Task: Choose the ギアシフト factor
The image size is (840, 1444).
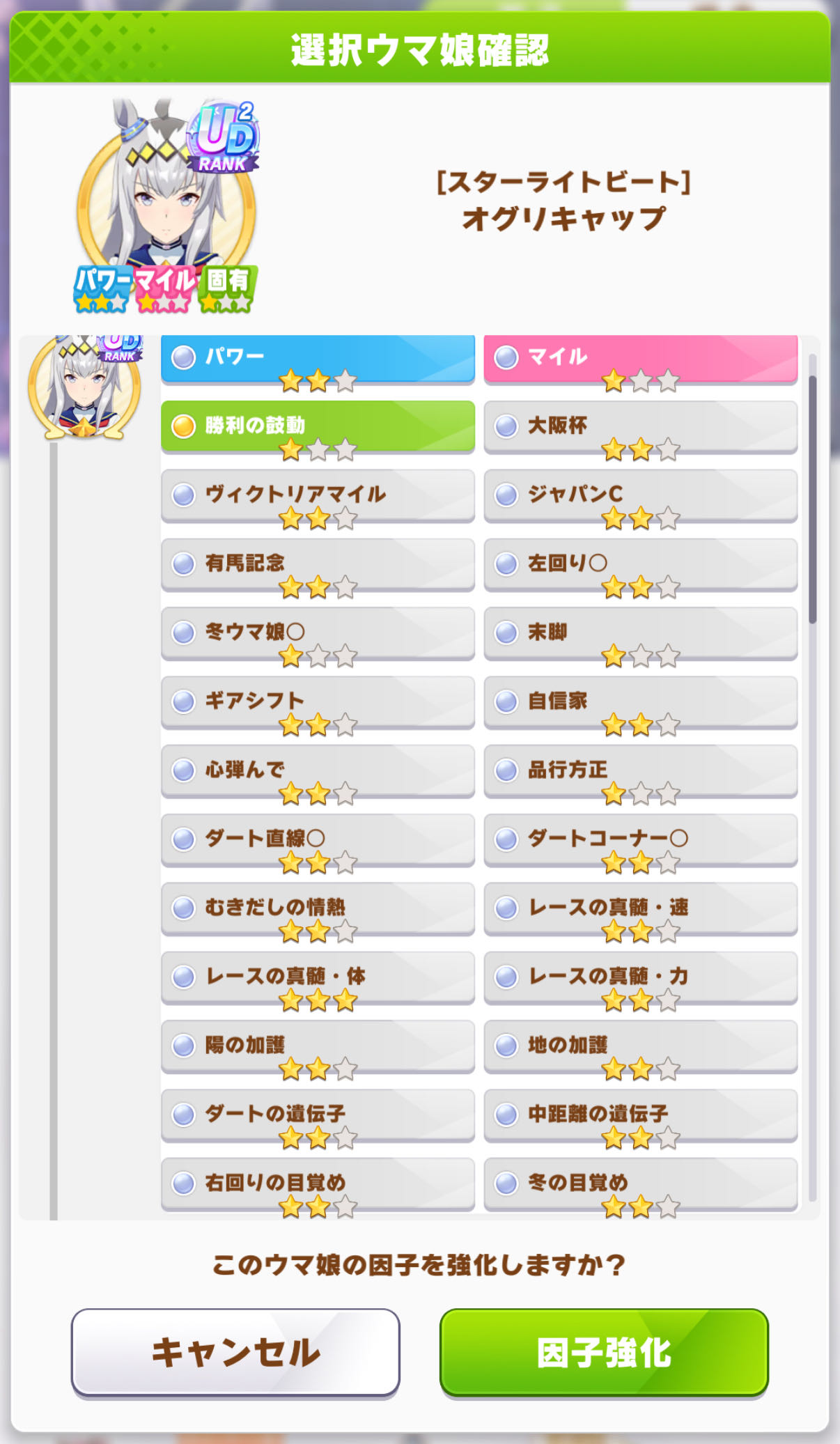Action: 318,702
